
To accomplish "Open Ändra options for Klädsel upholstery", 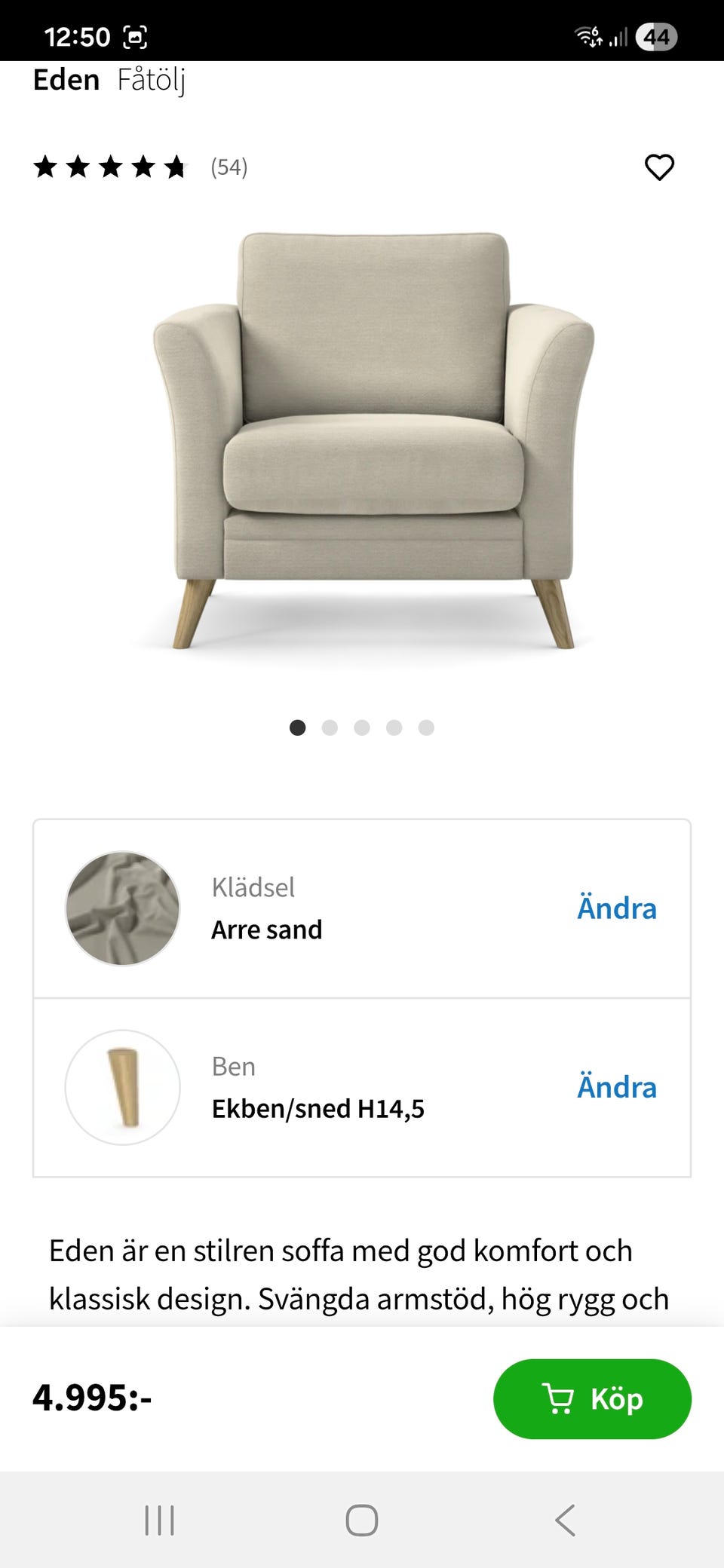I will (x=617, y=908).
